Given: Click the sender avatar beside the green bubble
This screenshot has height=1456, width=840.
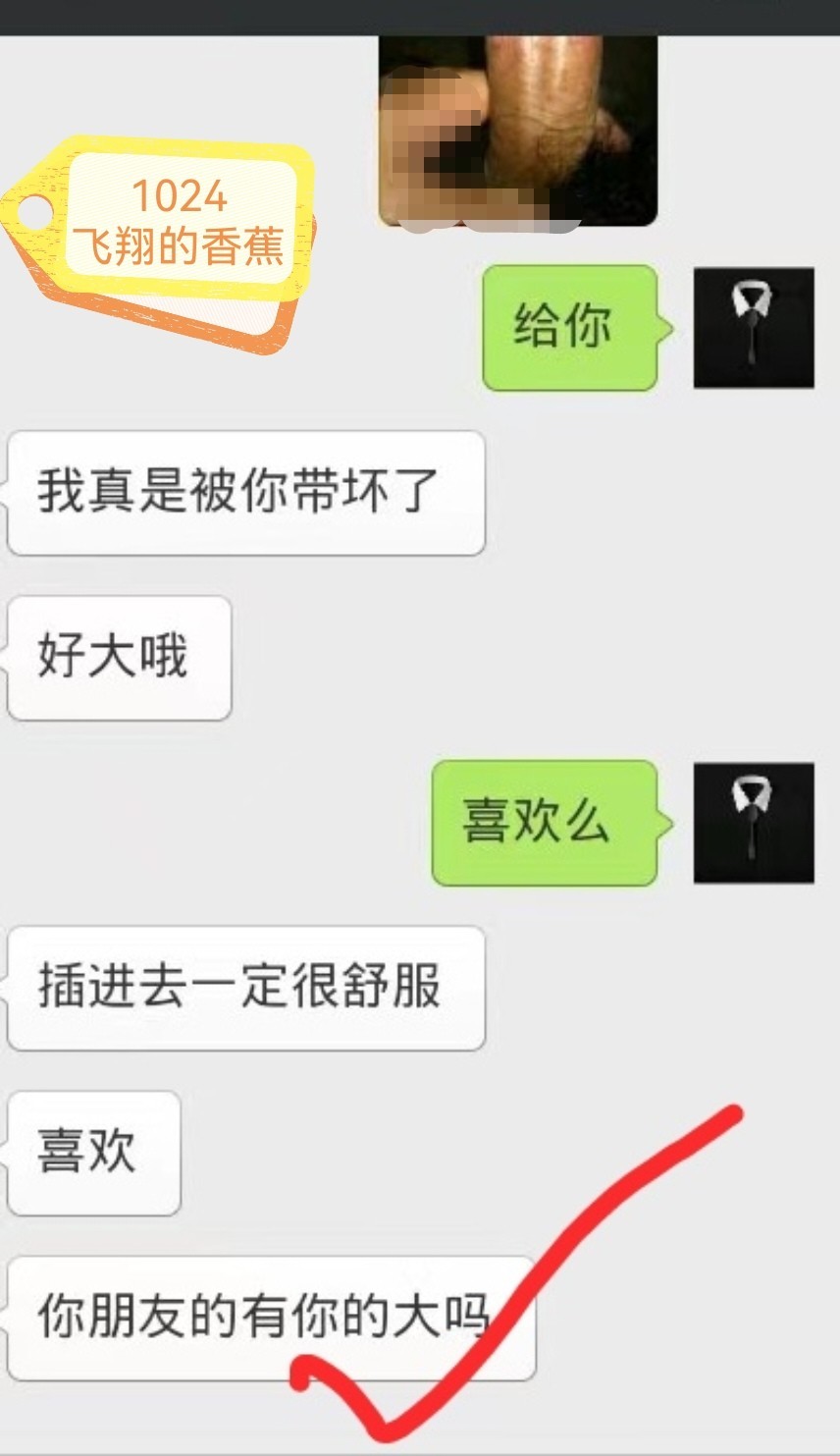Looking at the screenshot, I should (754, 326).
